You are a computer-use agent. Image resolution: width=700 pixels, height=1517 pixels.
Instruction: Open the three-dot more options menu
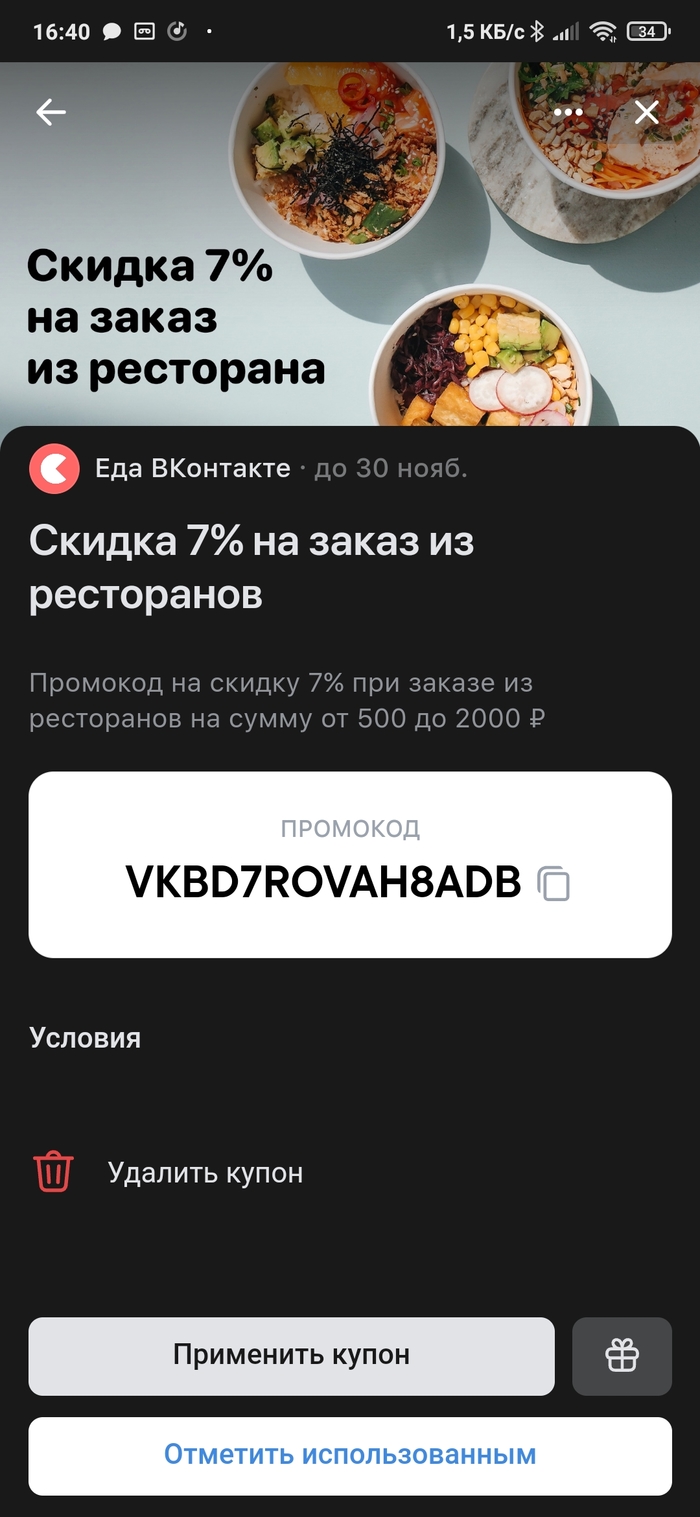coord(568,113)
